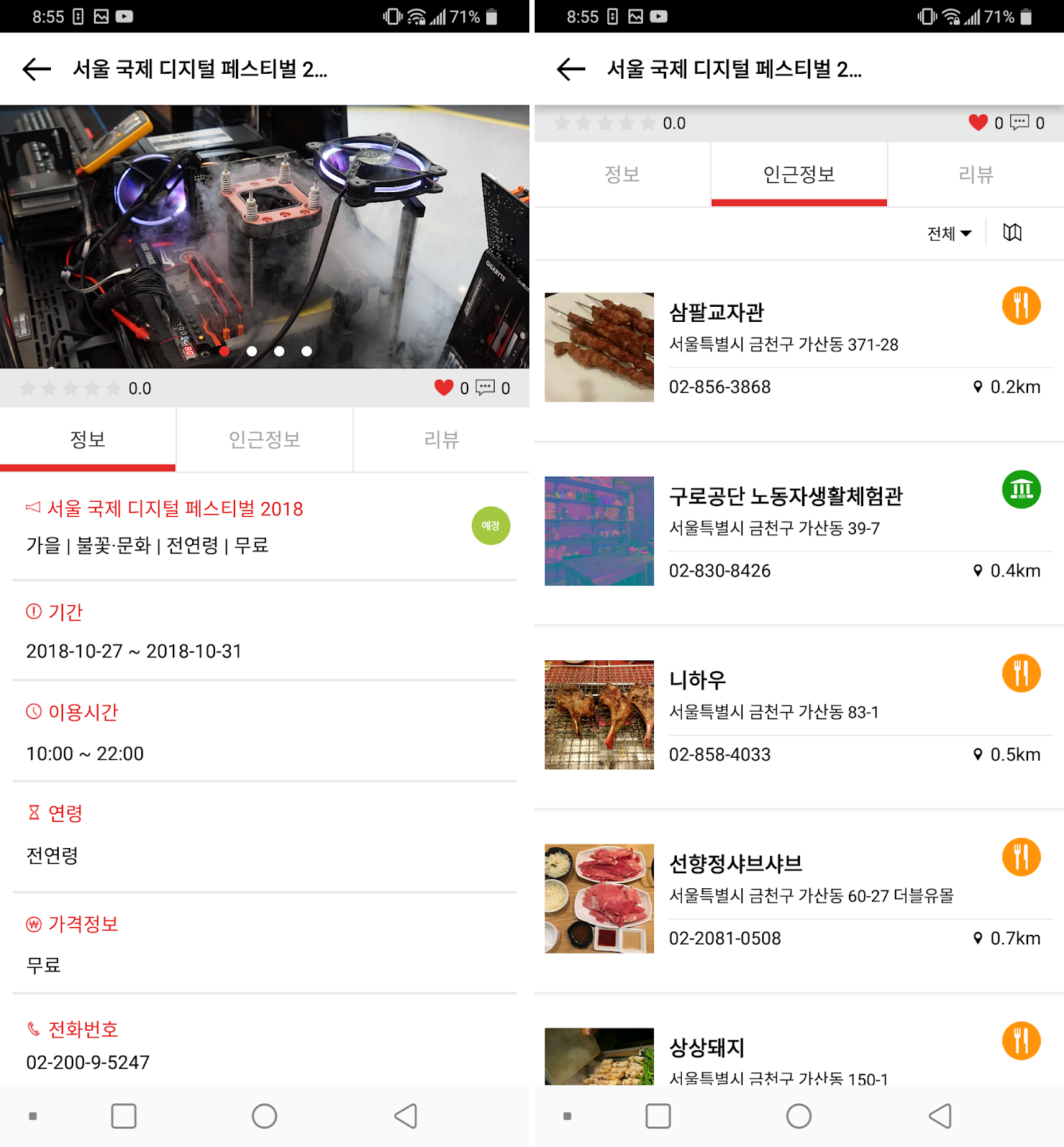This screenshot has height=1147, width=1064.
Task: Show nearby places on the map view
Action: 1012,232
